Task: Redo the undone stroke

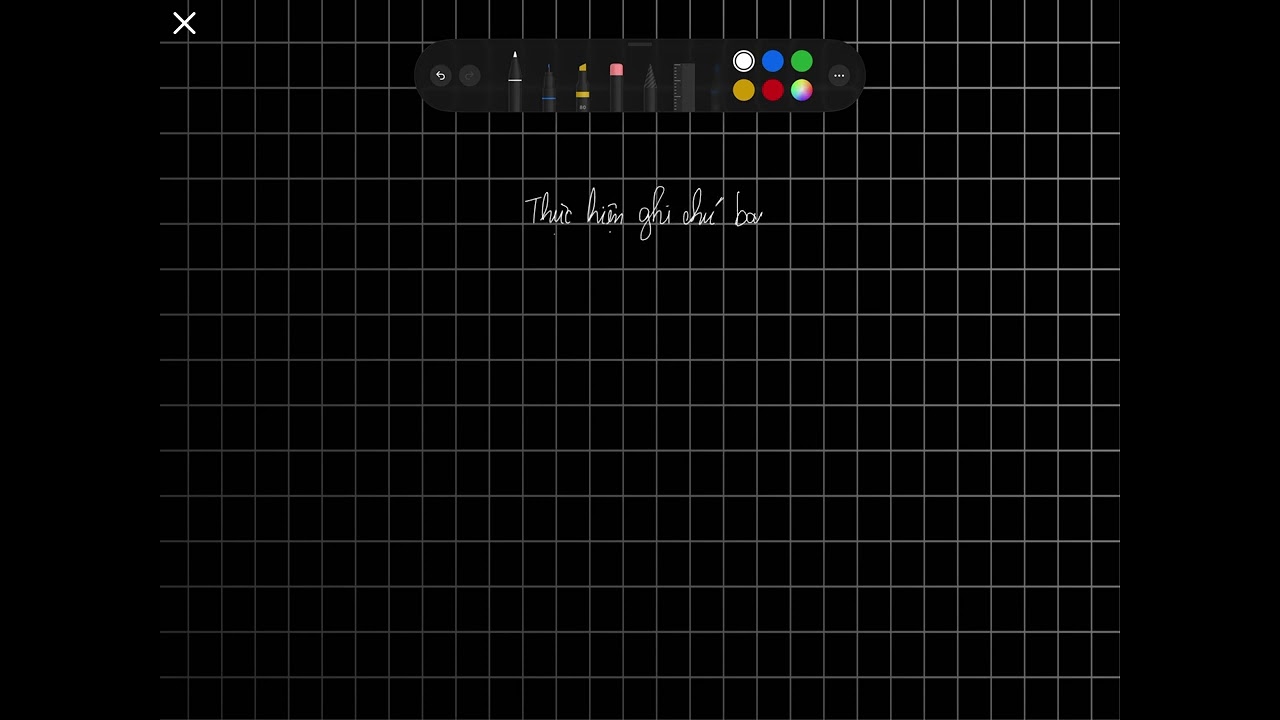Action: click(x=469, y=76)
